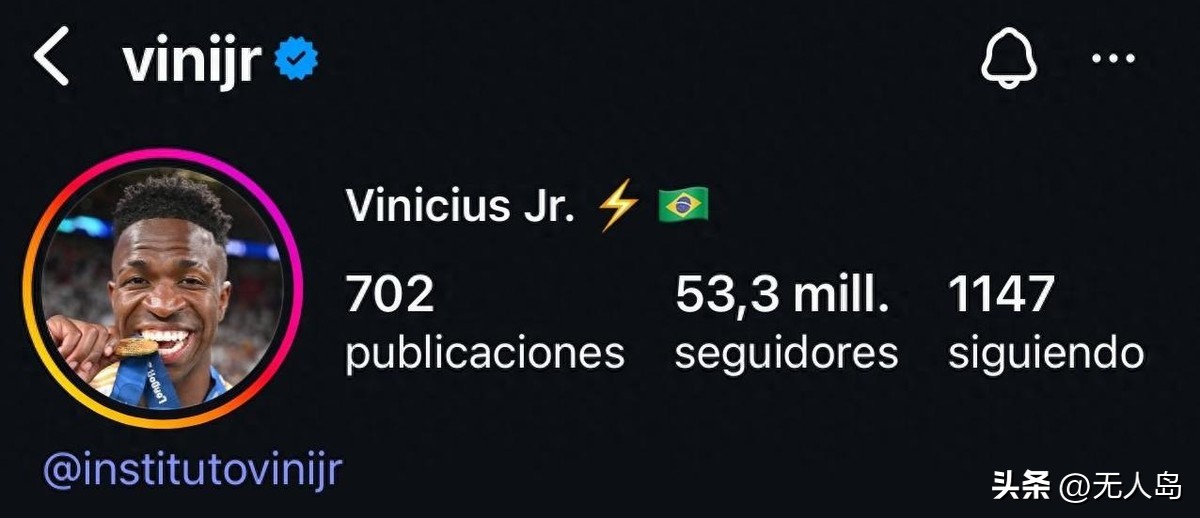Open the @institutovinijr profile link

point(193,470)
